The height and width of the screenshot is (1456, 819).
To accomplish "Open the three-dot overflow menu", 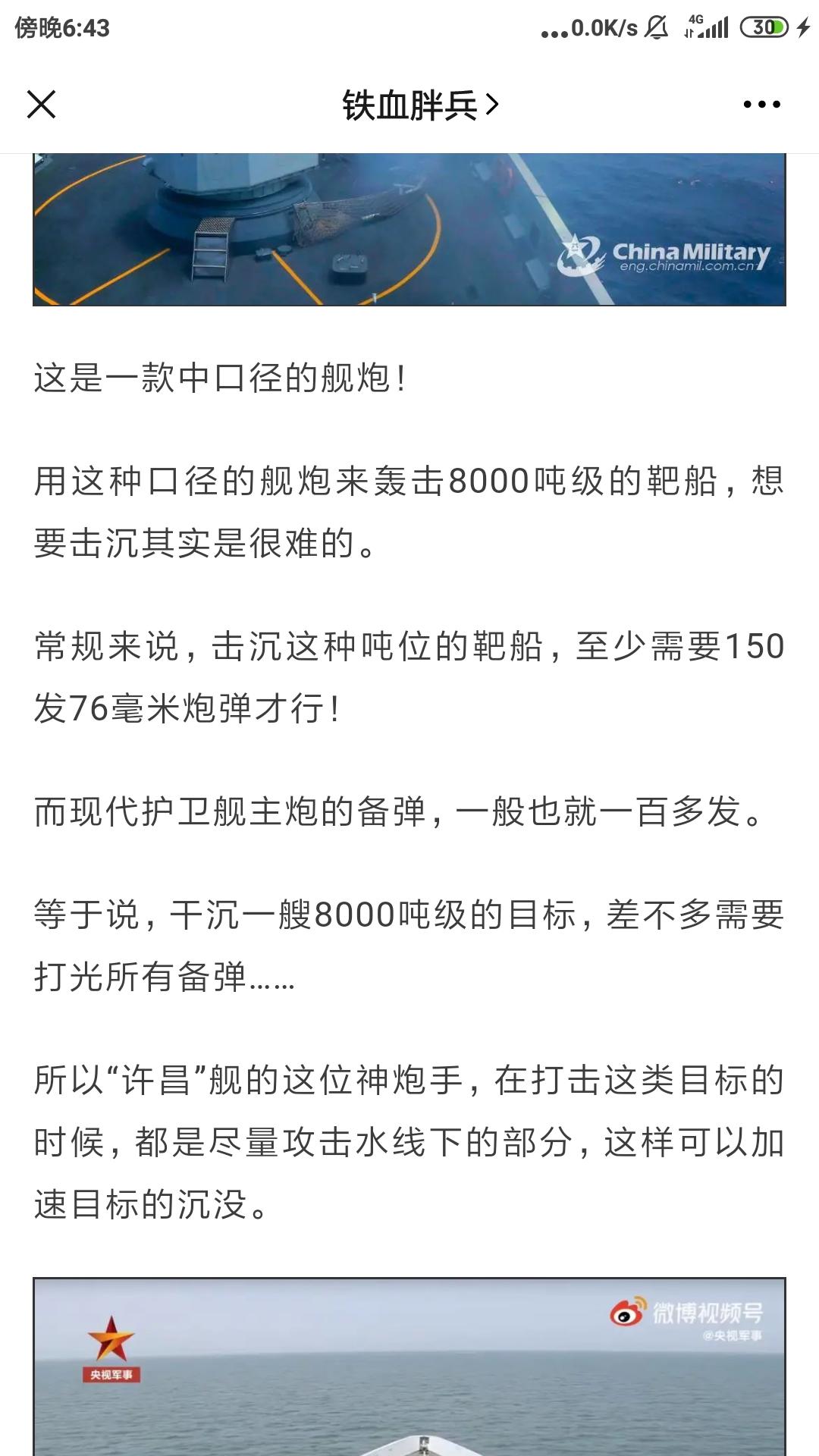I will 761,105.
